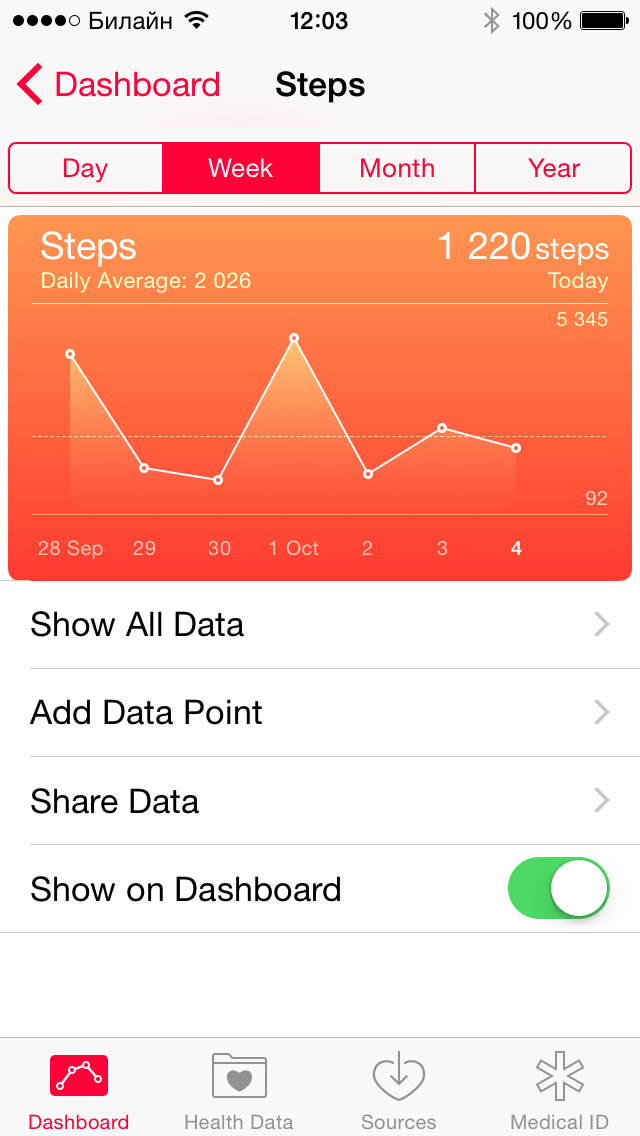Open the Medical ID tab
This screenshot has height=1136, width=640.
[x=559, y=1090]
